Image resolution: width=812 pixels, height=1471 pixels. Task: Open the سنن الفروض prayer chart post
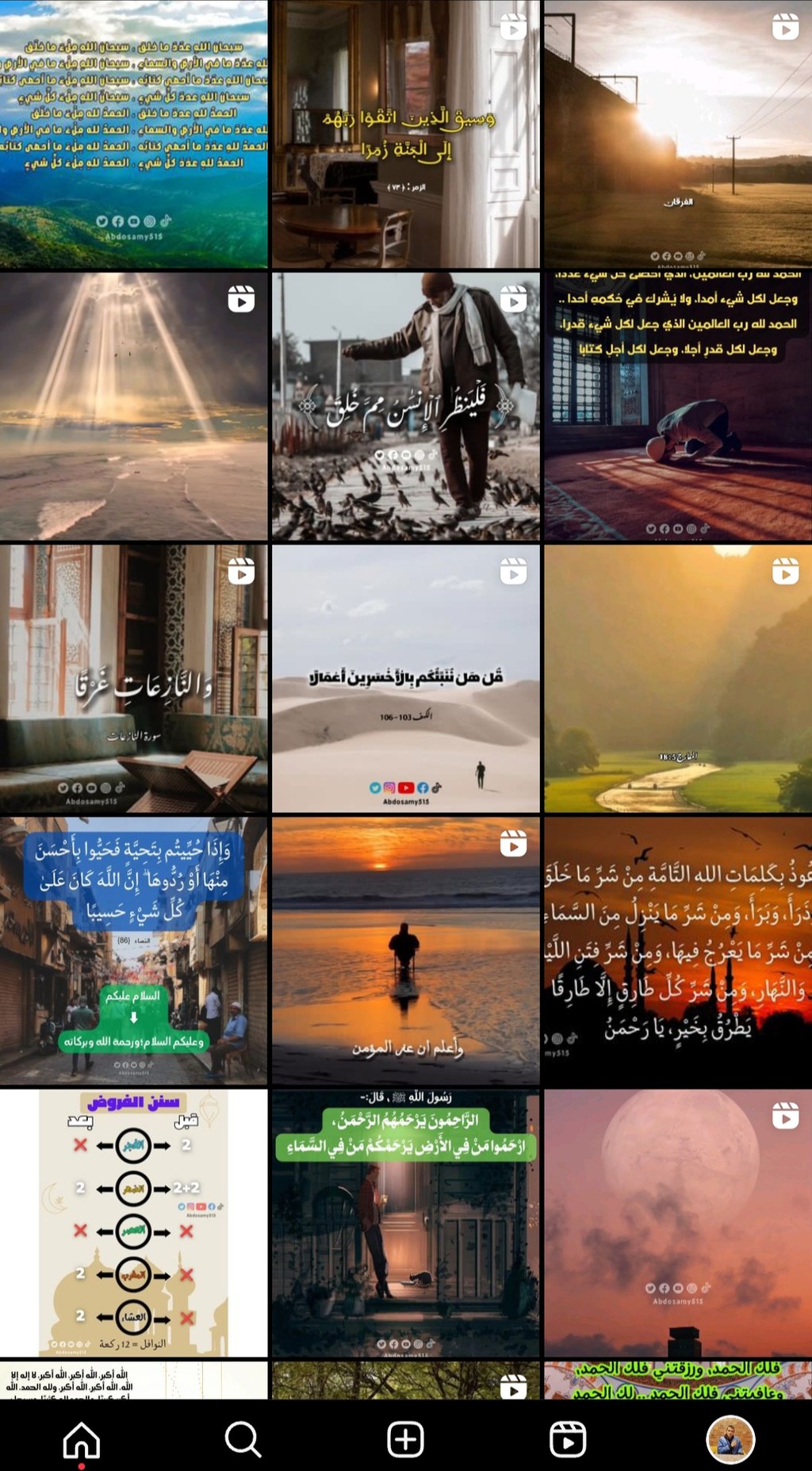point(133,1223)
